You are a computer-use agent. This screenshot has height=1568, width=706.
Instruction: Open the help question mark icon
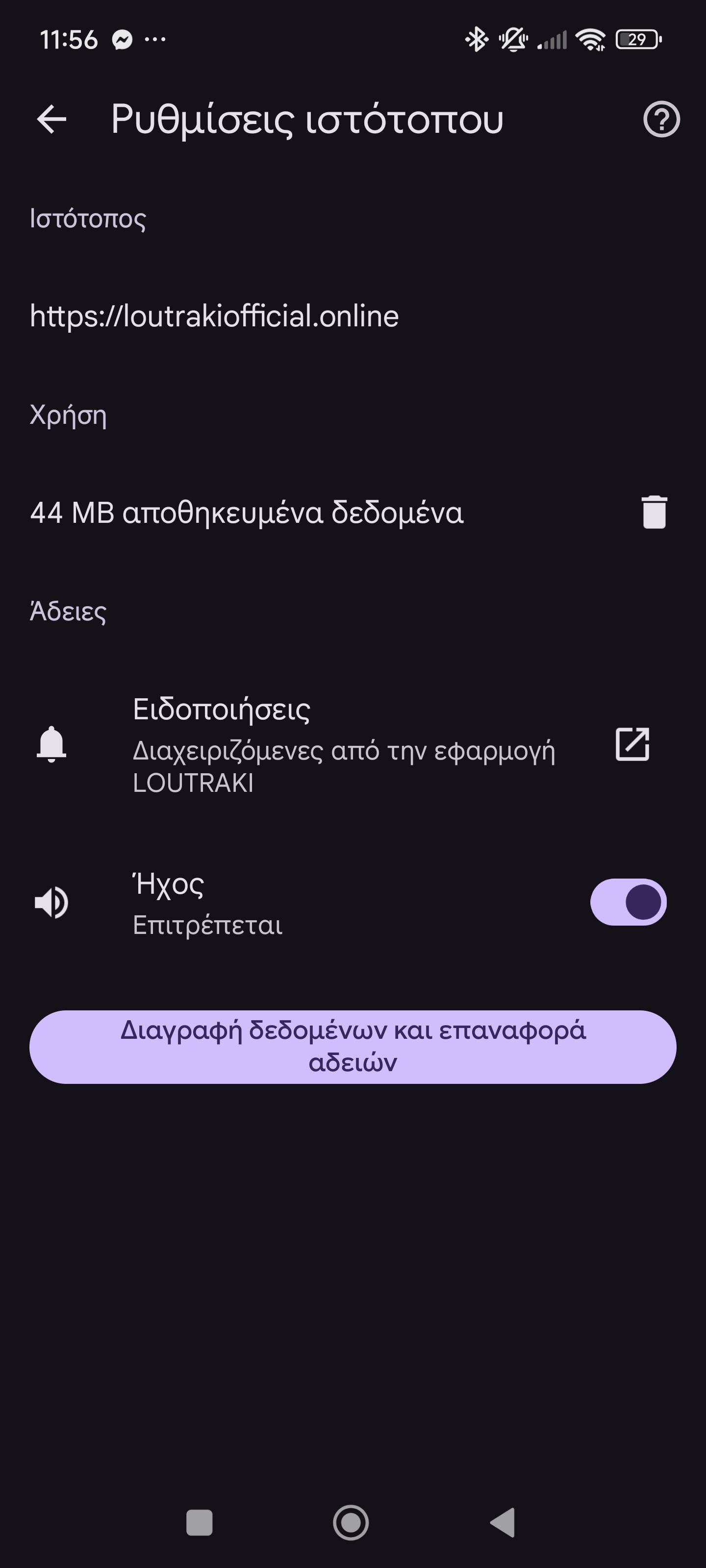coord(661,119)
